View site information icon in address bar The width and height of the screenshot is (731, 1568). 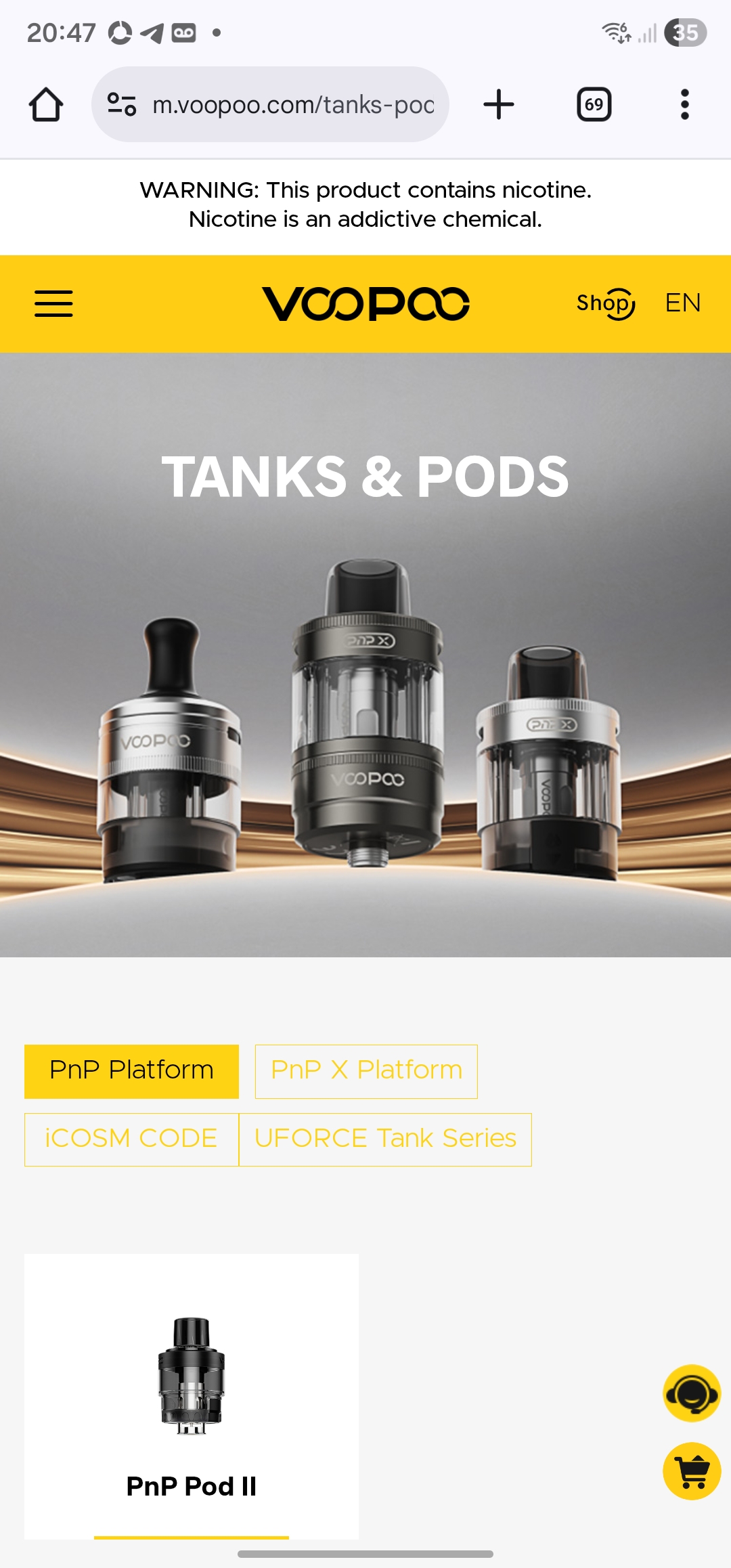(122, 105)
